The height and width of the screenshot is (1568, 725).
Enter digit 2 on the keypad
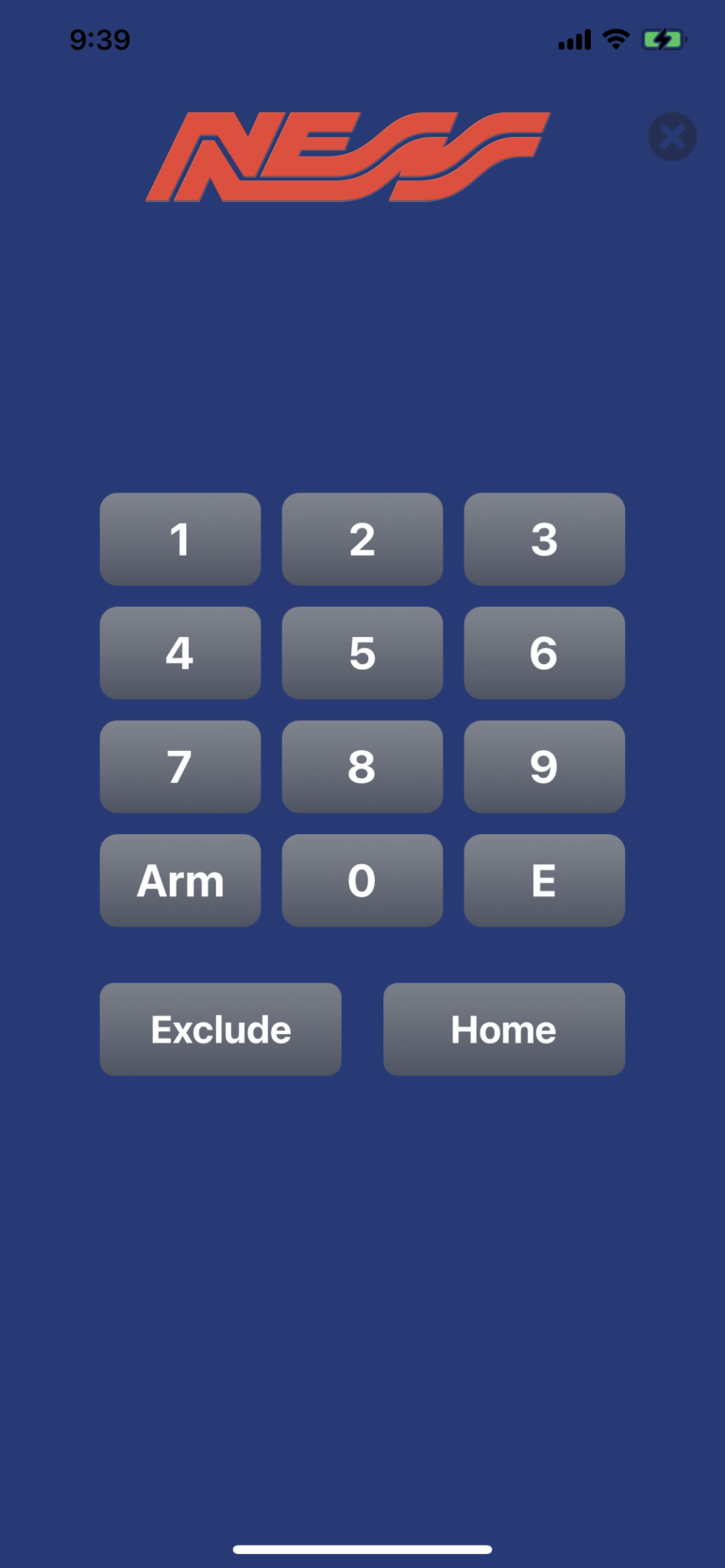pos(362,539)
